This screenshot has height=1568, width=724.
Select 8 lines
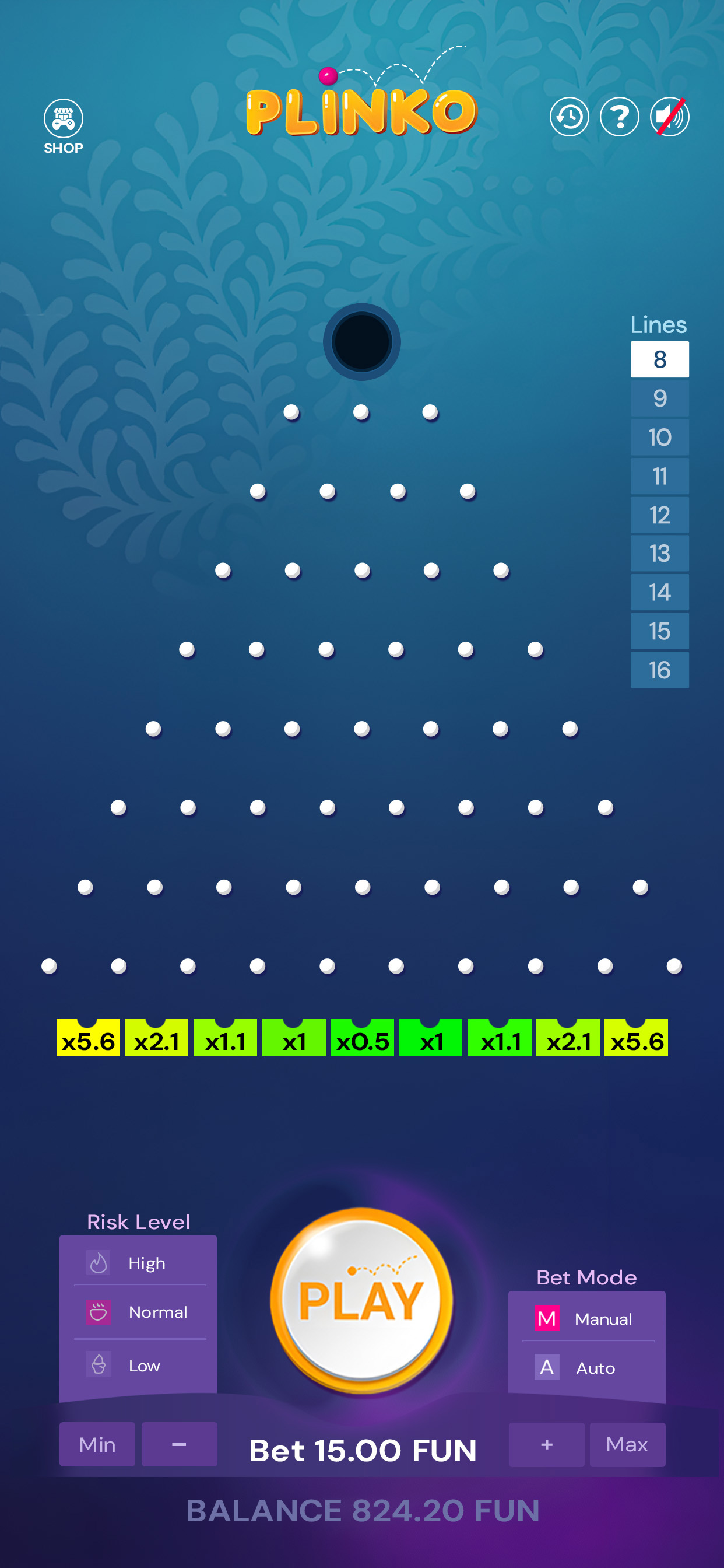659,360
